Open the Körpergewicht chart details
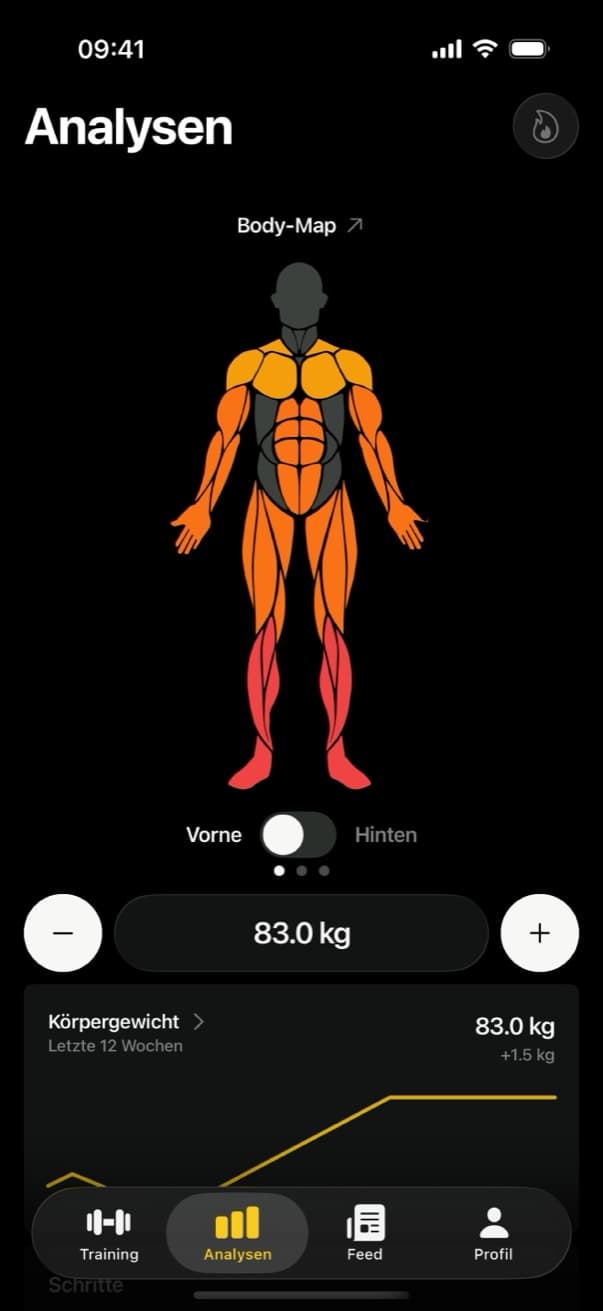603x1311 pixels. point(126,1022)
